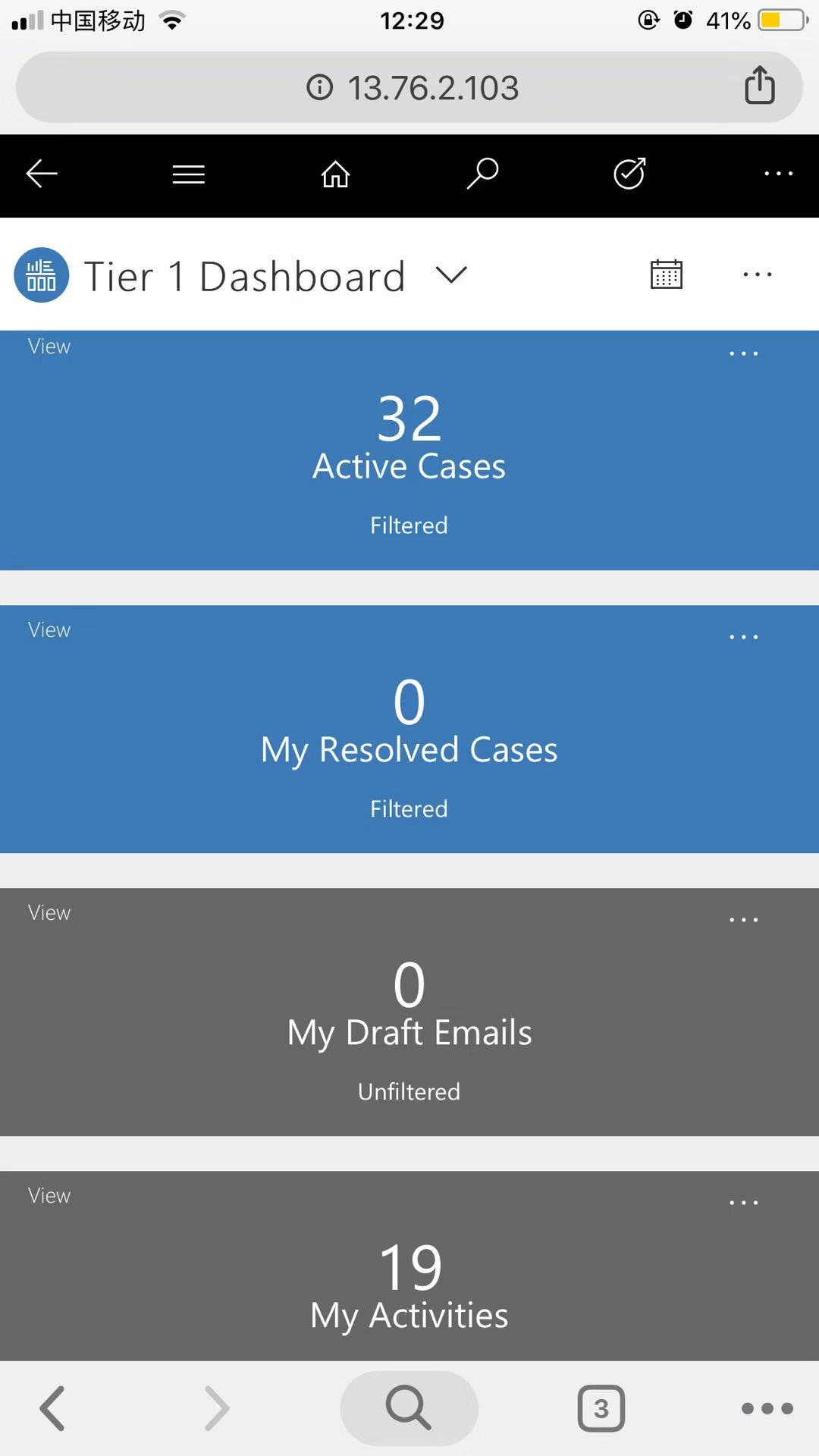This screenshot has width=819, height=1456.
Task: Tap the browser address bar 13.76.2.103
Action: pyautogui.click(x=409, y=87)
